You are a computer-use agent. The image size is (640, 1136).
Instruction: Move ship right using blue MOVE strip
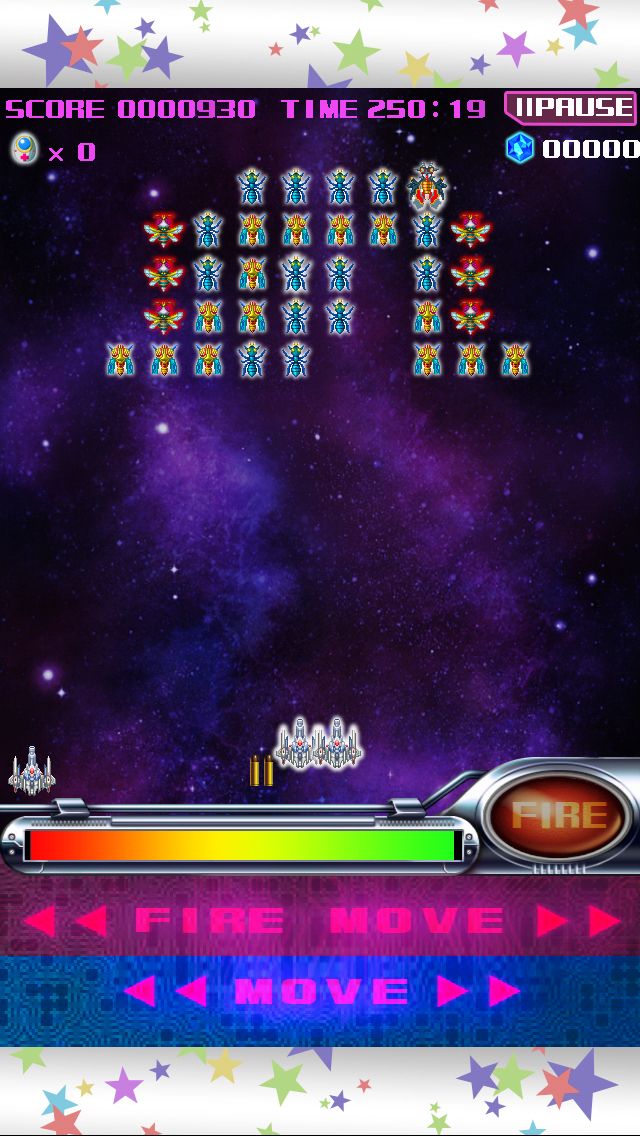(x=478, y=990)
